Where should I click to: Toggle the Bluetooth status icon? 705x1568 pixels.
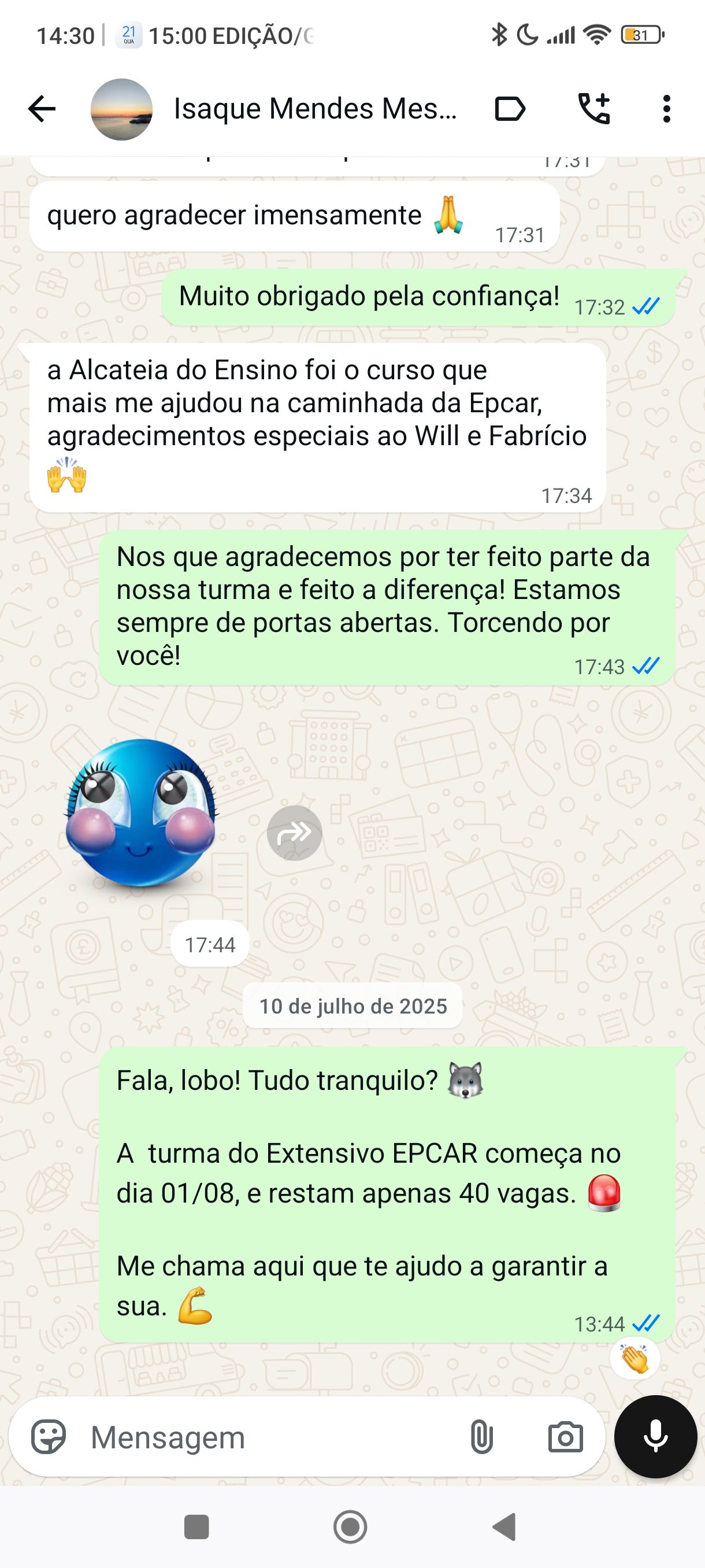[500, 36]
